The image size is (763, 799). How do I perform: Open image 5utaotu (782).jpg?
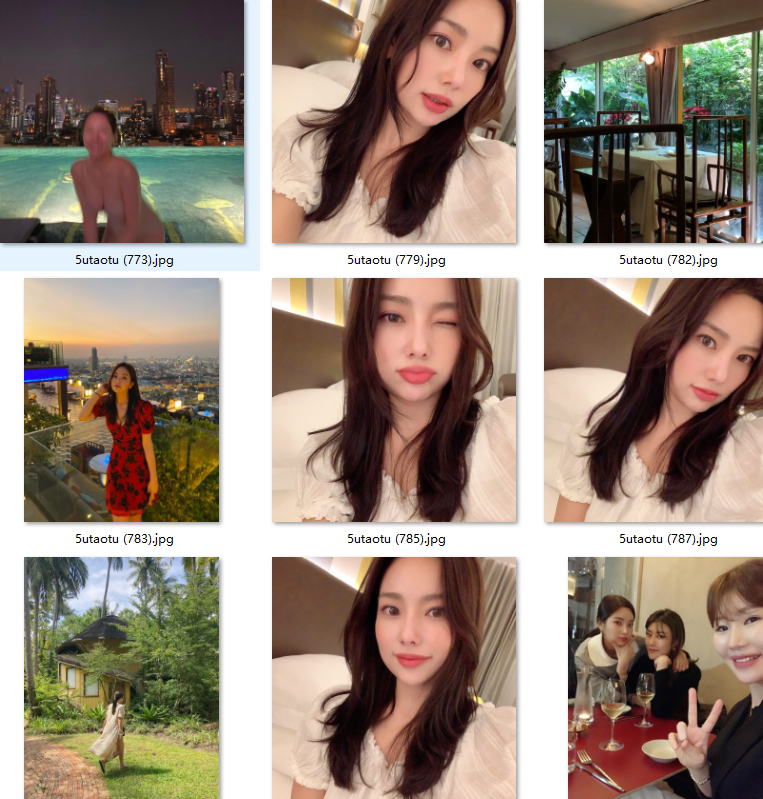point(645,121)
